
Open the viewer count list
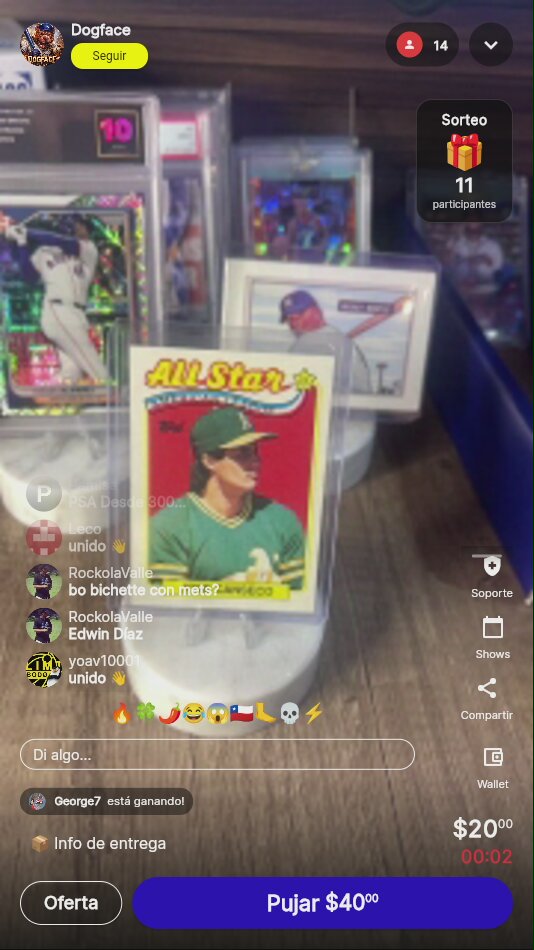[422, 45]
